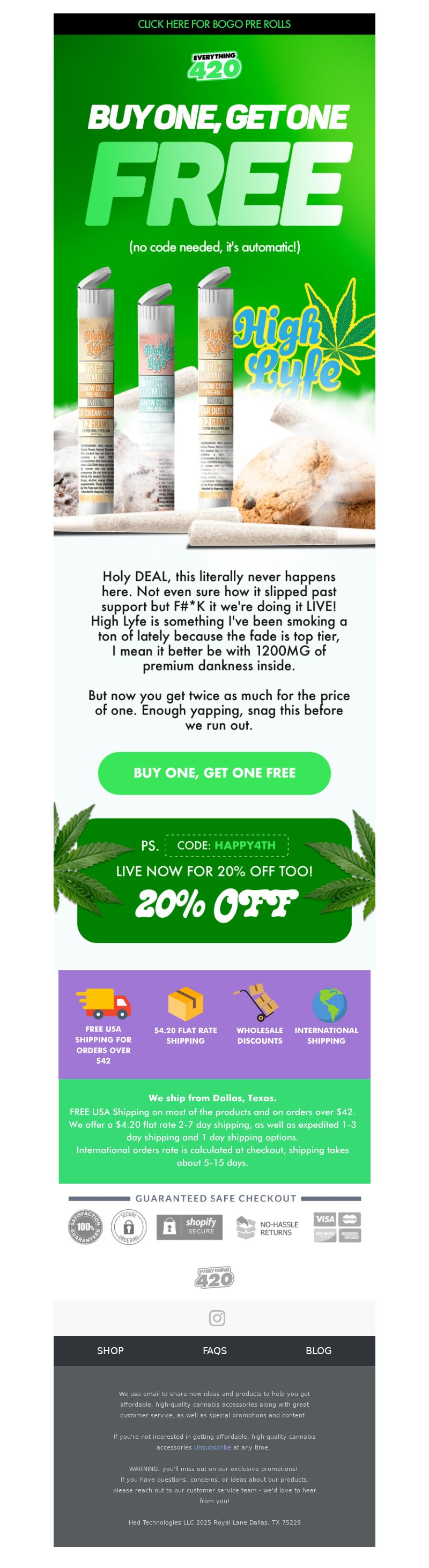Go to the Shop link
429x1568 pixels.
coord(110,1350)
